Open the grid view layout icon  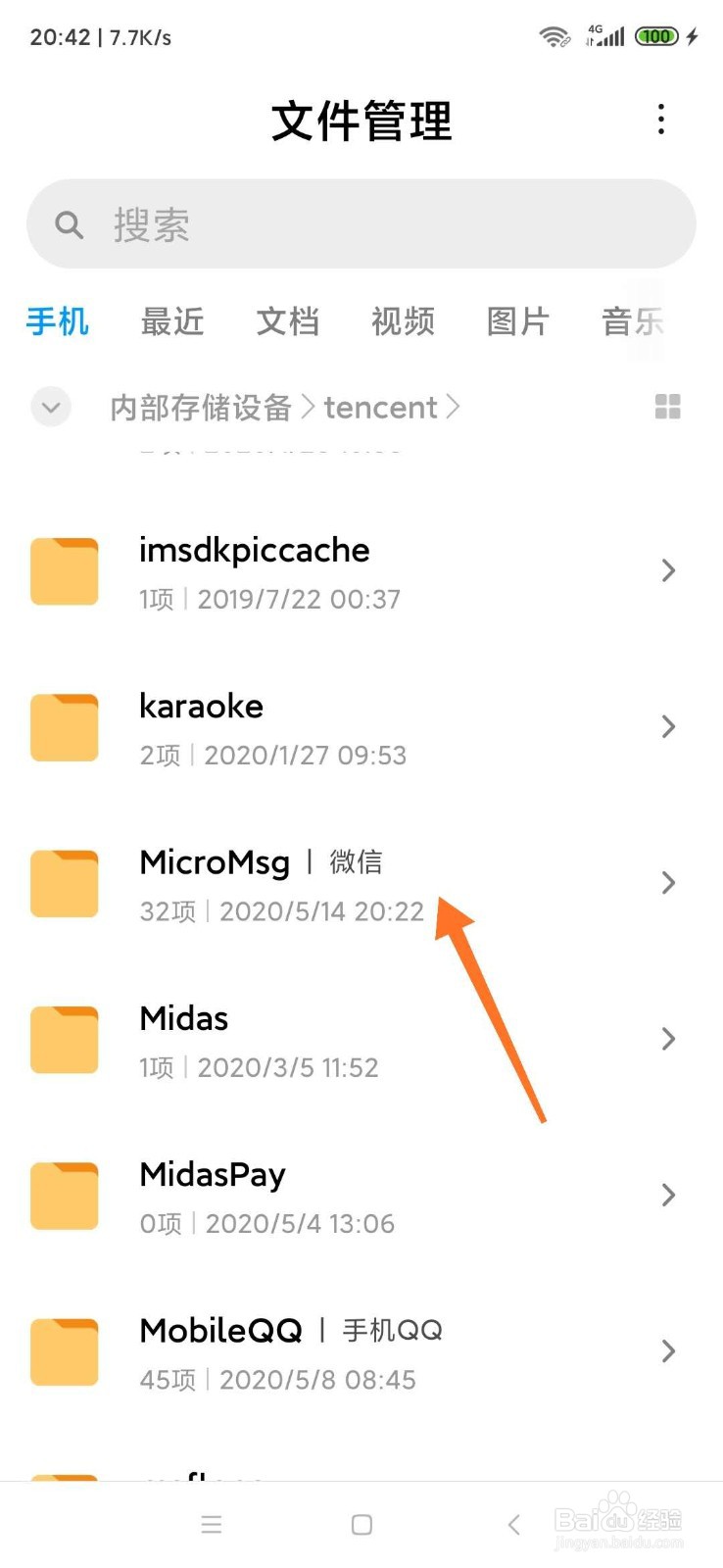pos(667,408)
